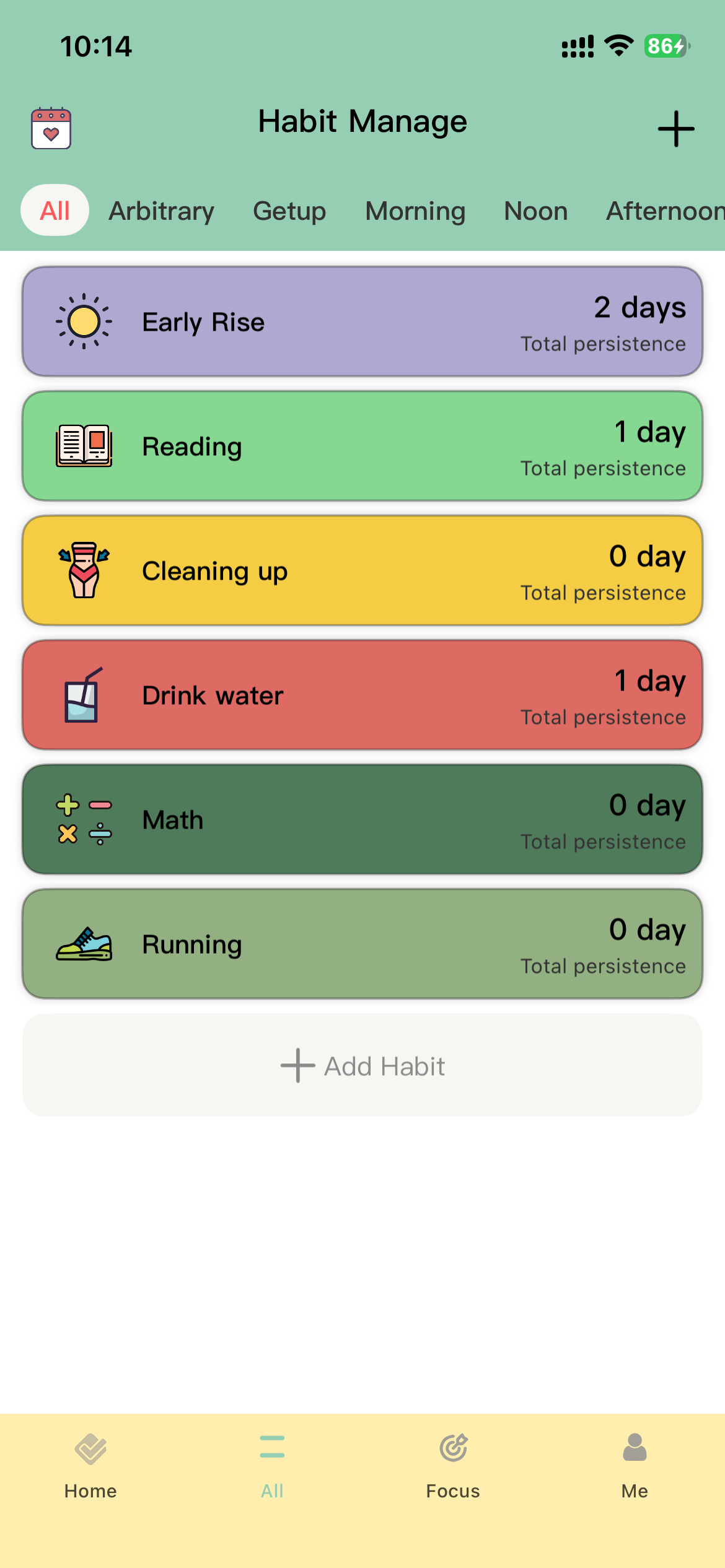Tap the plus icon to create a habit
The height and width of the screenshot is (1568, 725).
coord(675,128)
